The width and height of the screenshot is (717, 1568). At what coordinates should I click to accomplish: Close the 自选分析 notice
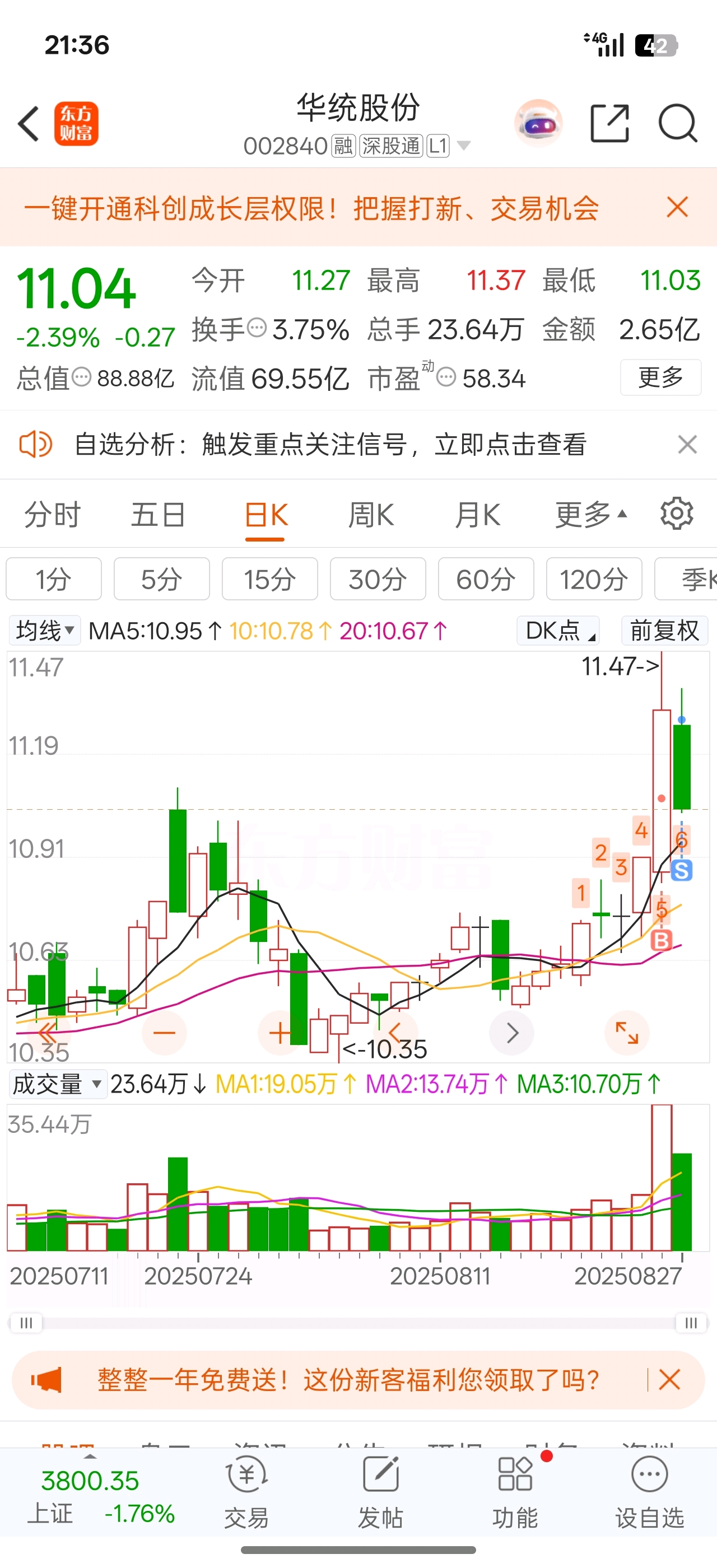[x=687, y=444]
